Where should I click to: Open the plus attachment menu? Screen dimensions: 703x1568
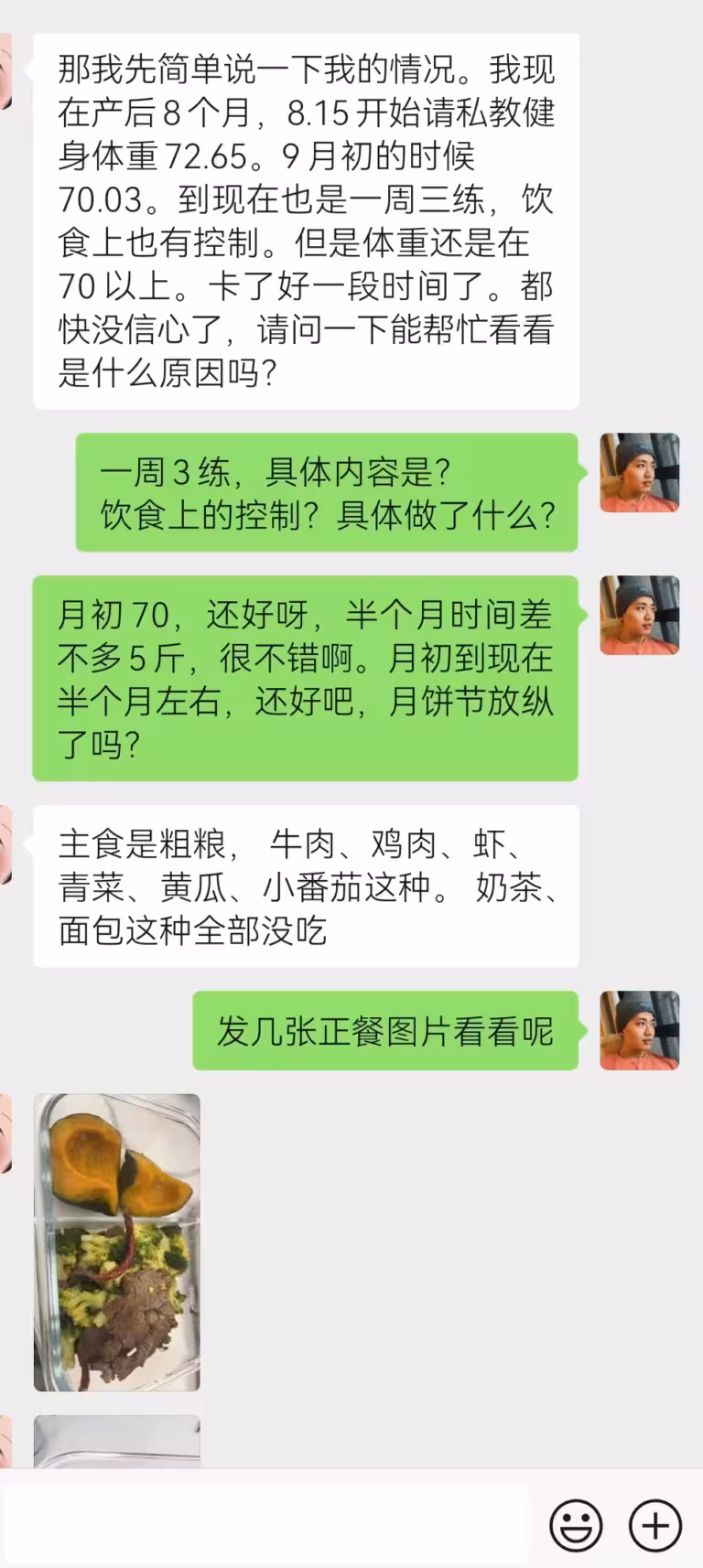tap(655, 1526)
